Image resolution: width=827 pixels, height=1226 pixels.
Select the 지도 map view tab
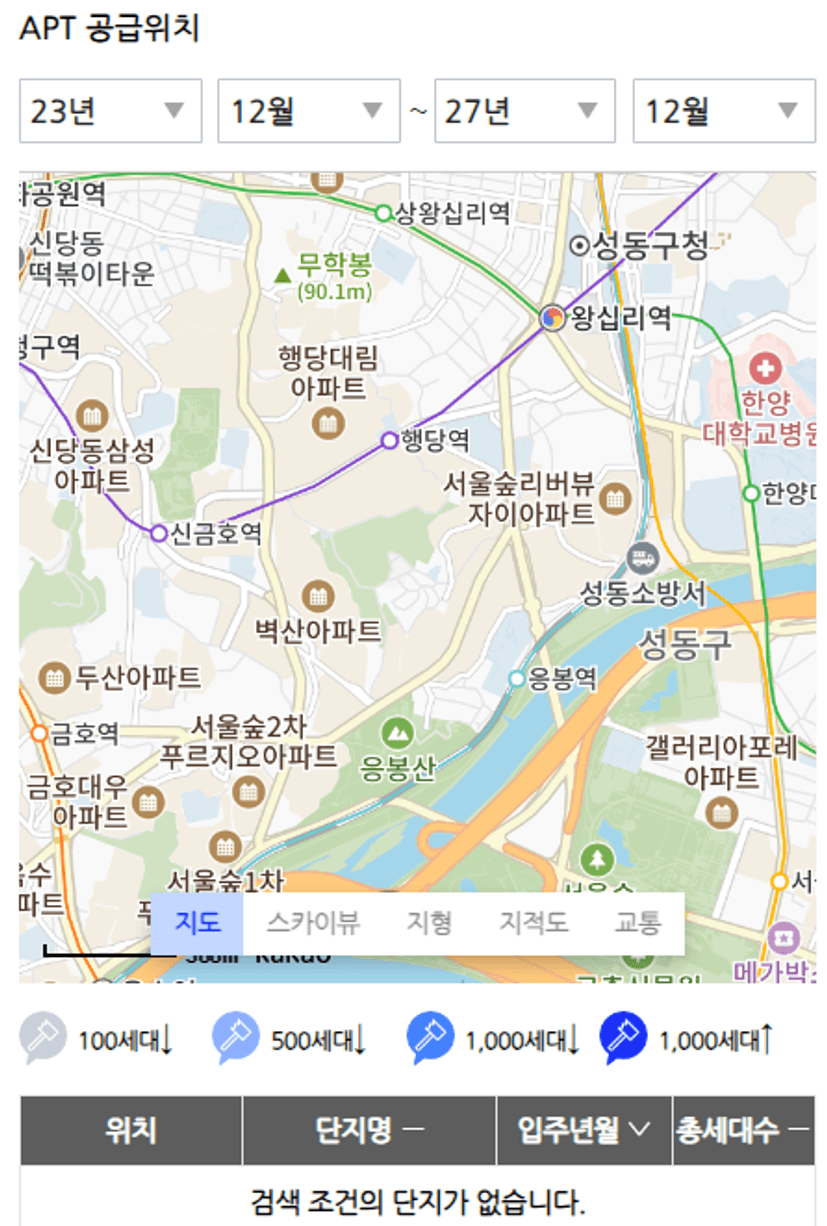197,923
